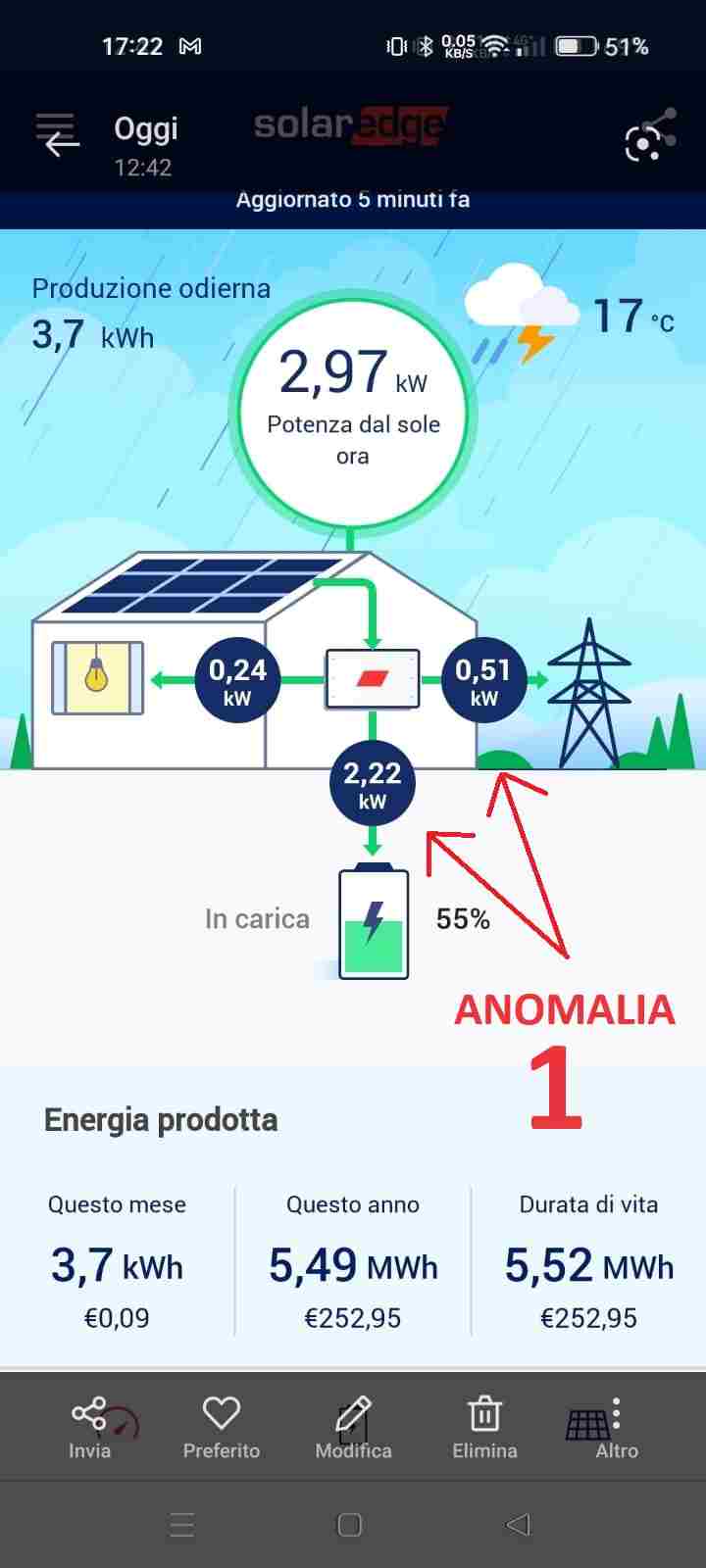Viewport: 706px width, 1568px height.
Task: Tap the system home button
Action: click(350, 1524)
